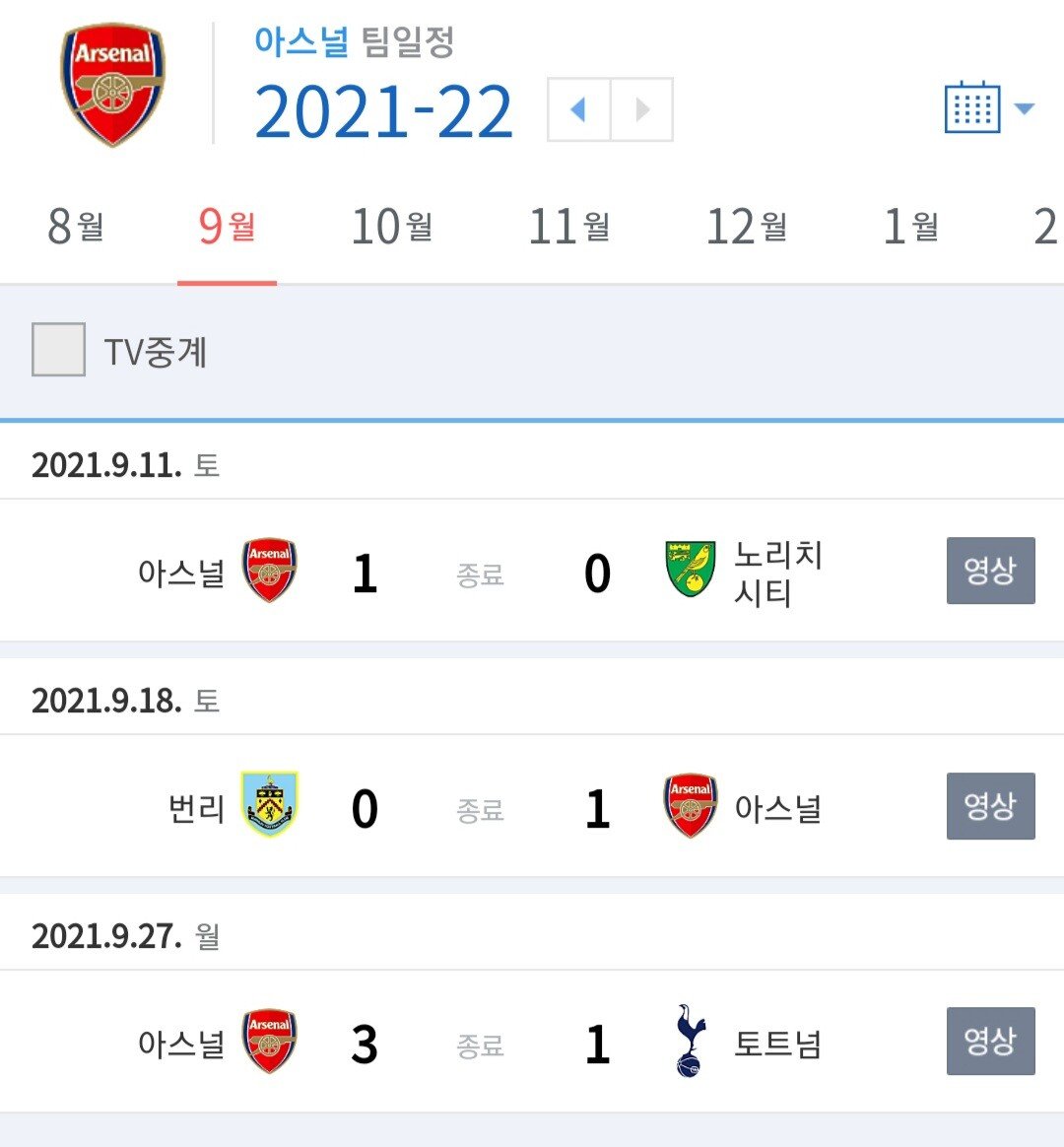Switch to the 12월 tab

click(x=746, y=228)
